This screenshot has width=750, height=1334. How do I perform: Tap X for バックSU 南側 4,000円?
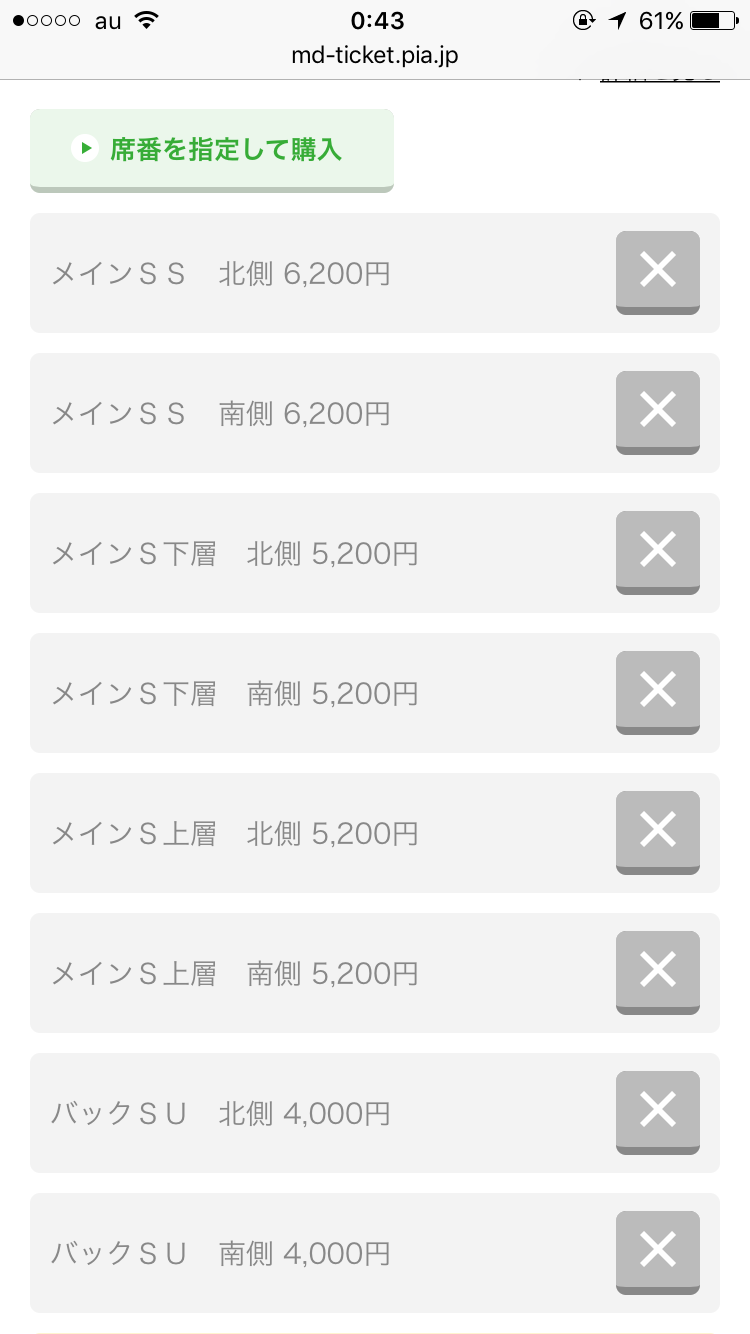click(x=657, y=1251)
